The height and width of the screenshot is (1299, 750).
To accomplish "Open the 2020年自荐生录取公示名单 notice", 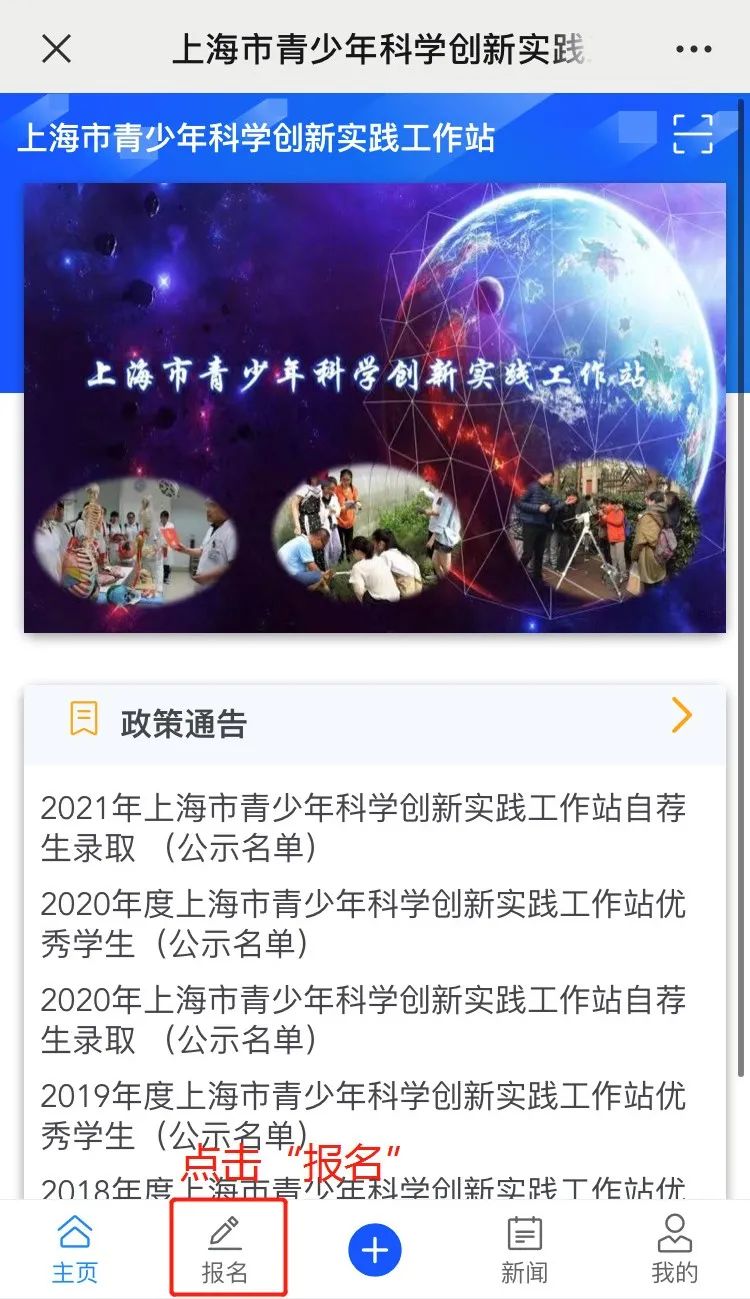I will click(363, 1019).
